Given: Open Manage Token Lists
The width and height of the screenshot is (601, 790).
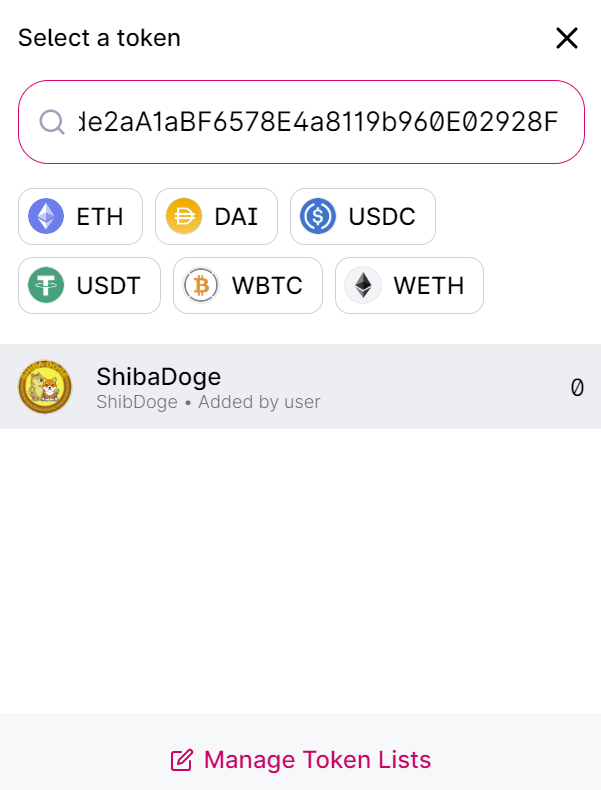Looking at the screenshot, I should [300, 760].
